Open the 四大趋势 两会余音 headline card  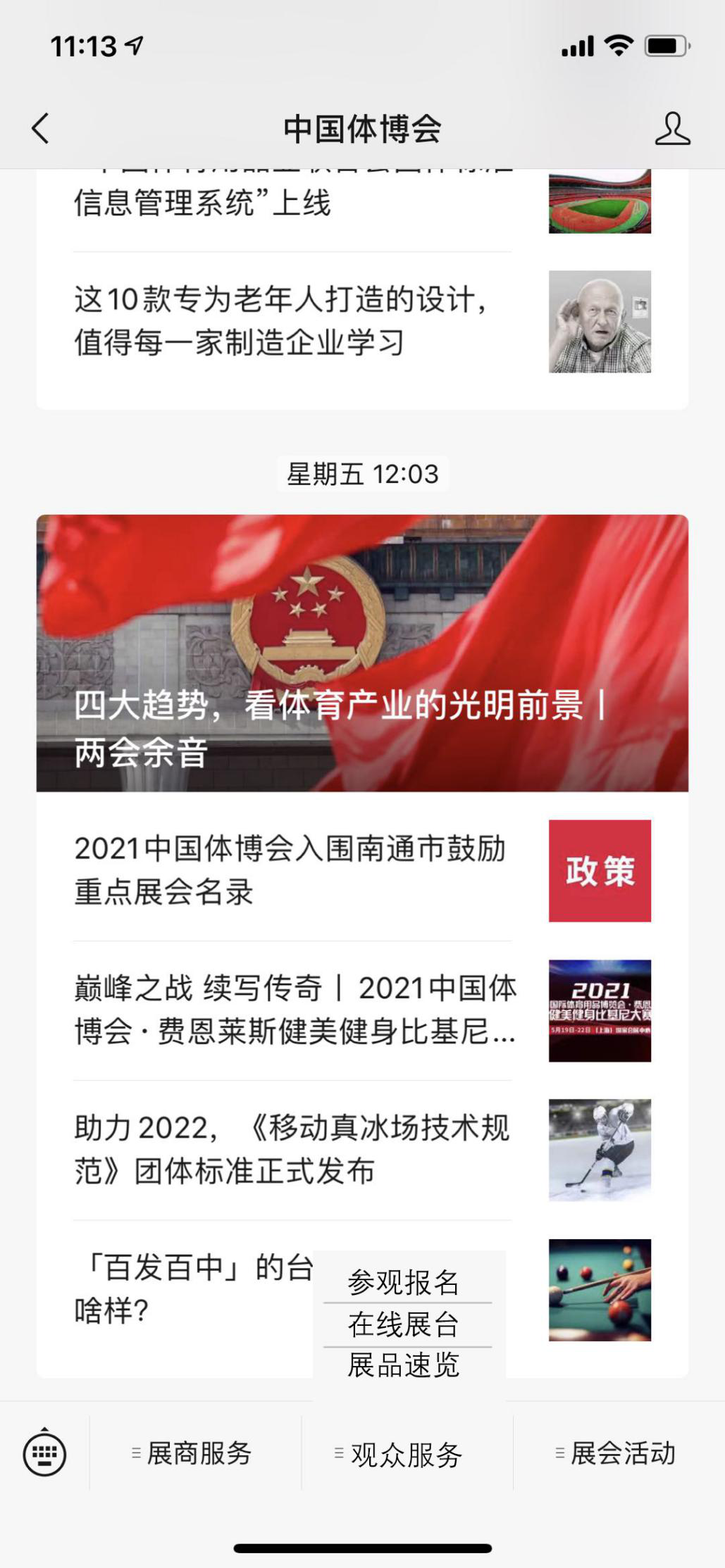point(362,653)
